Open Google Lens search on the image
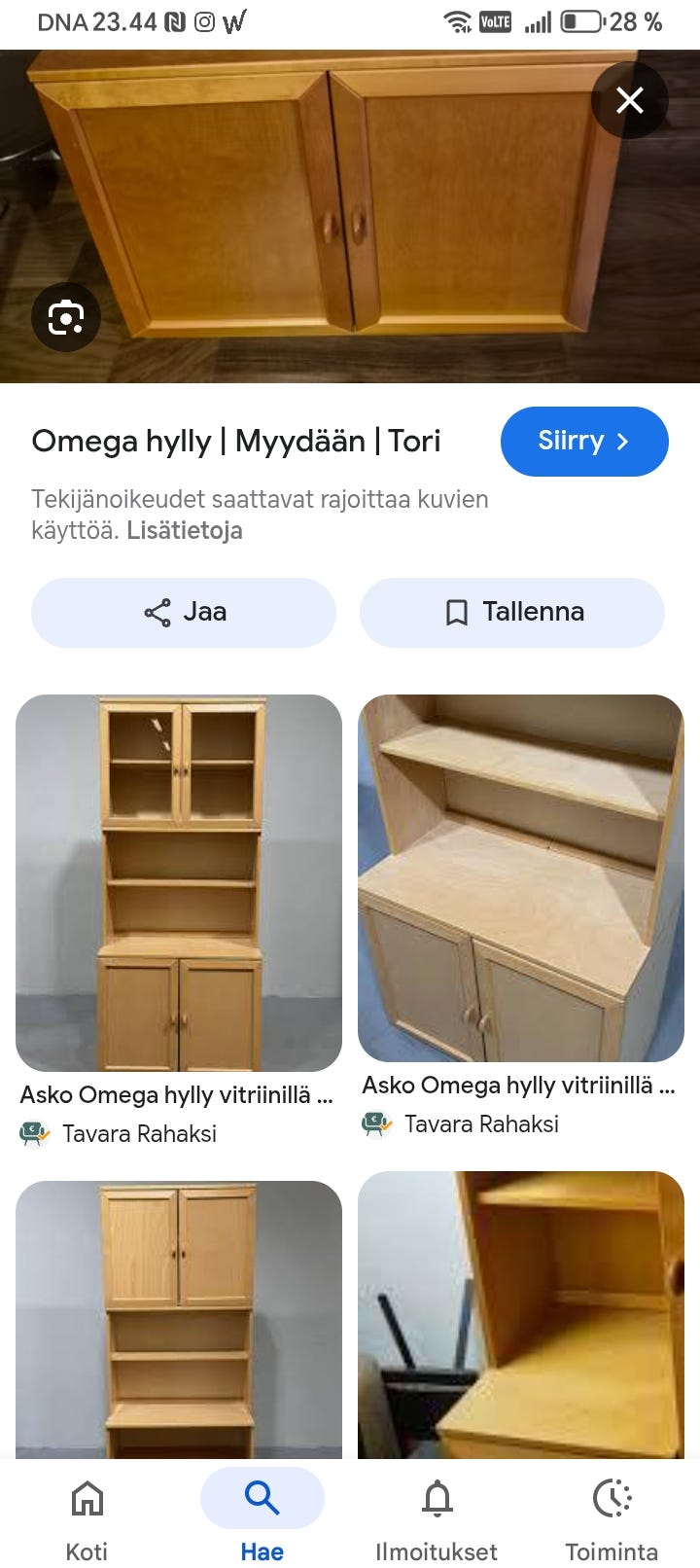700x1568 pixels. click(66, 317)
